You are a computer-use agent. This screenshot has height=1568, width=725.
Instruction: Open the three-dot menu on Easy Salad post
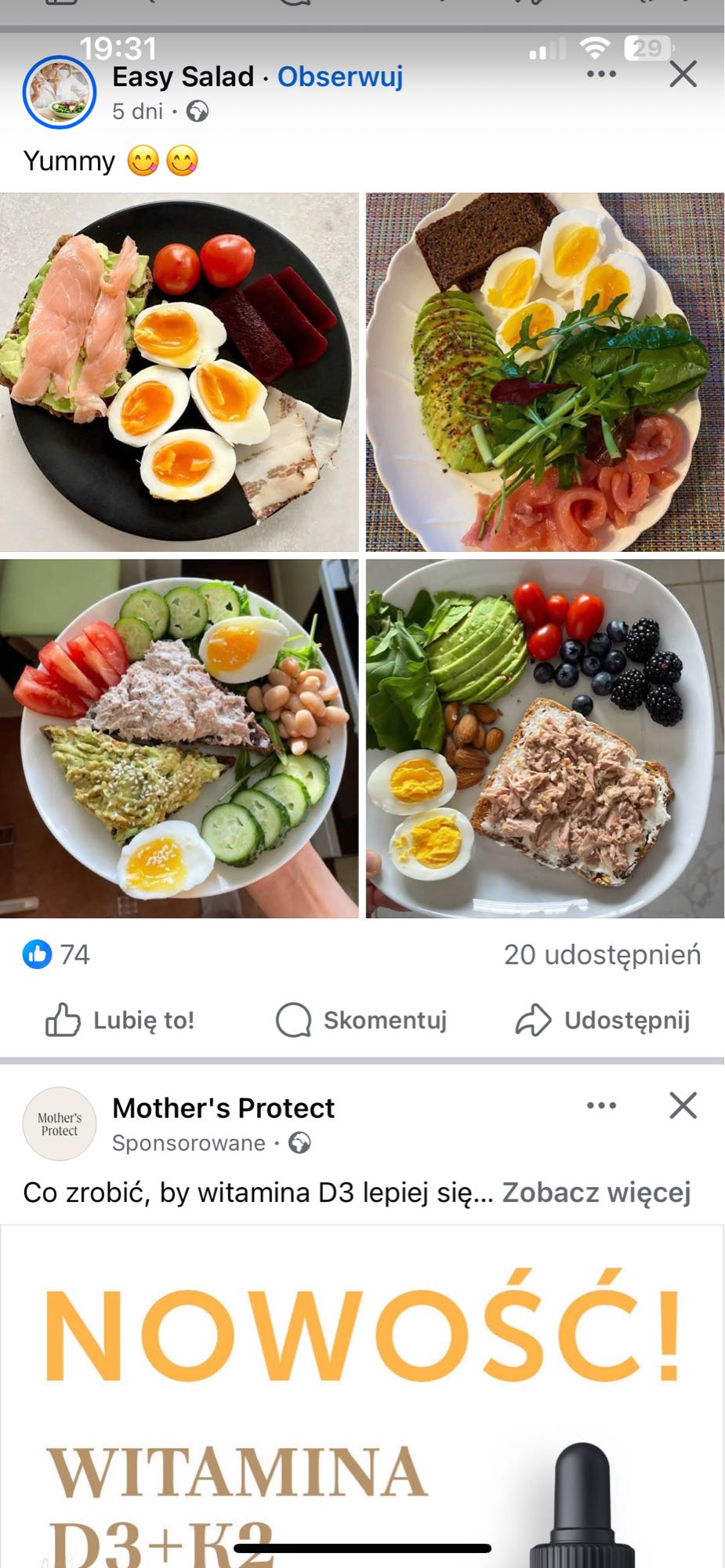pyautogui.click(x=600, y=74)
